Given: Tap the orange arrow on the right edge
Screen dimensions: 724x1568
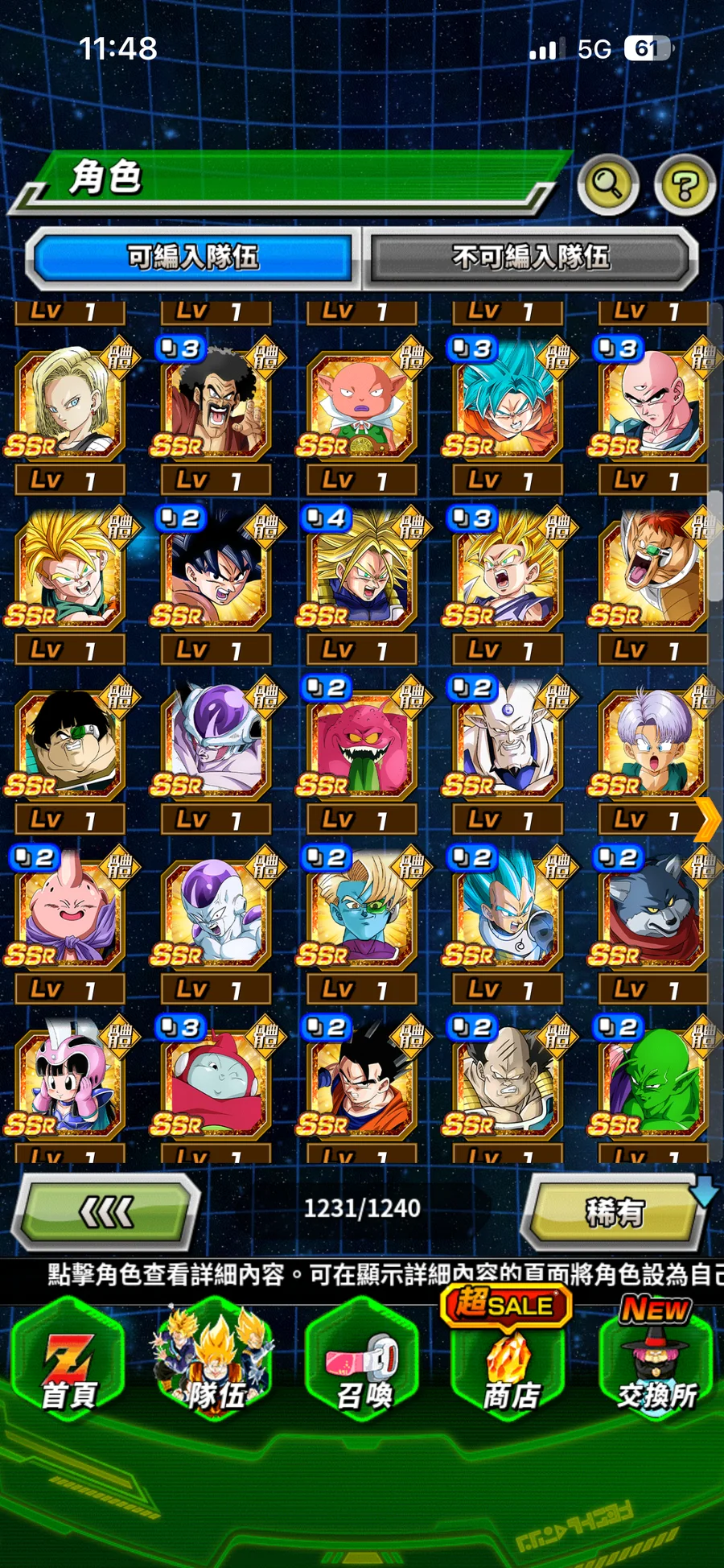Looking at the screenshot, I should click(709, 819).
